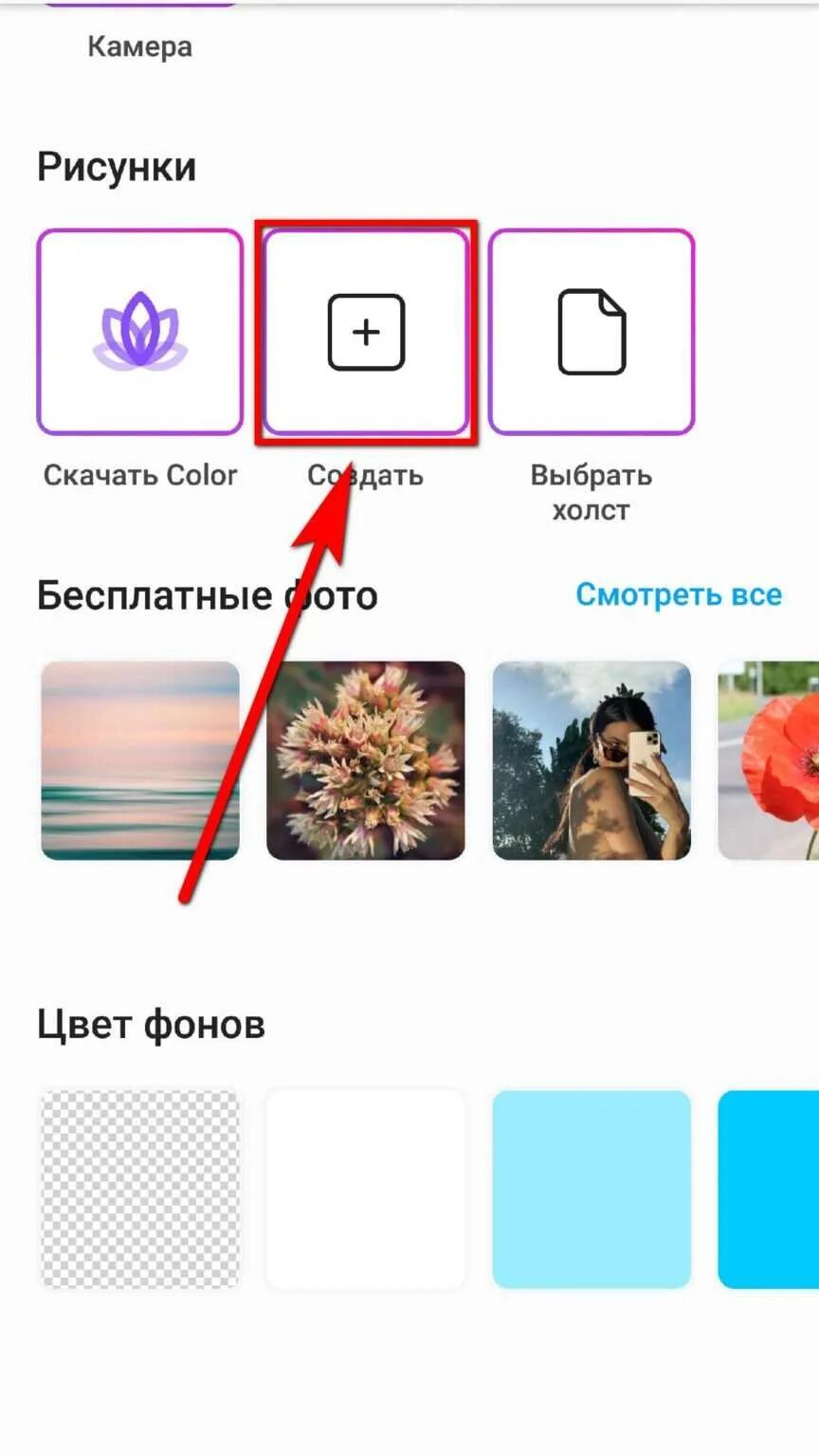Select the red poppy photo
The width and height of the screenshot is (819, 1456).
click(x=770, y=760)
